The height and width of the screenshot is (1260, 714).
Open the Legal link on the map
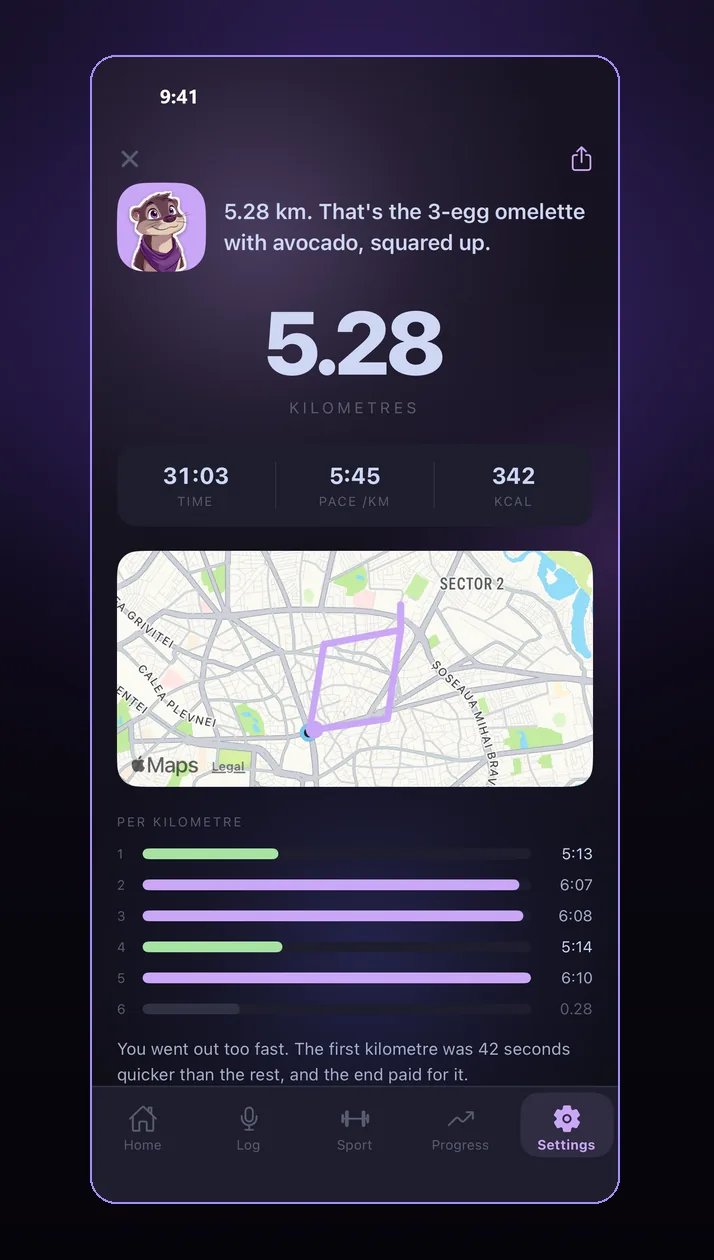228,767
